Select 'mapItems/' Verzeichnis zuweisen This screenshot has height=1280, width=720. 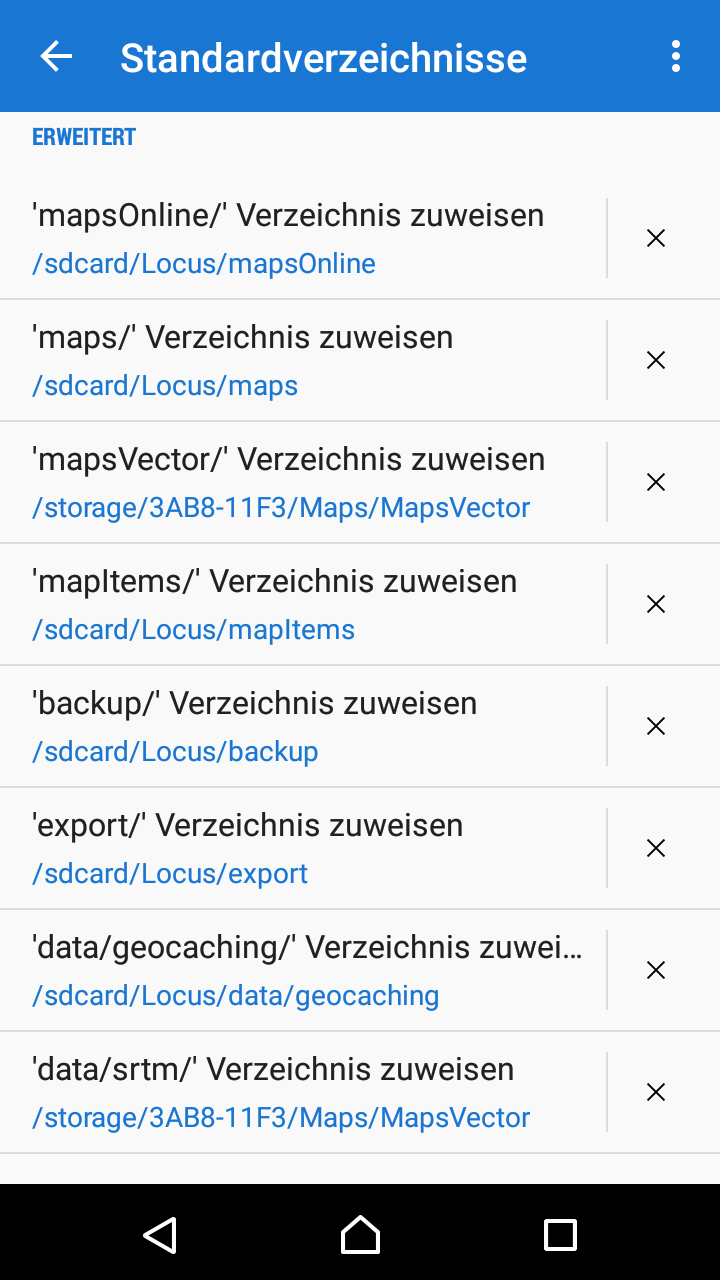pos(300,604)
